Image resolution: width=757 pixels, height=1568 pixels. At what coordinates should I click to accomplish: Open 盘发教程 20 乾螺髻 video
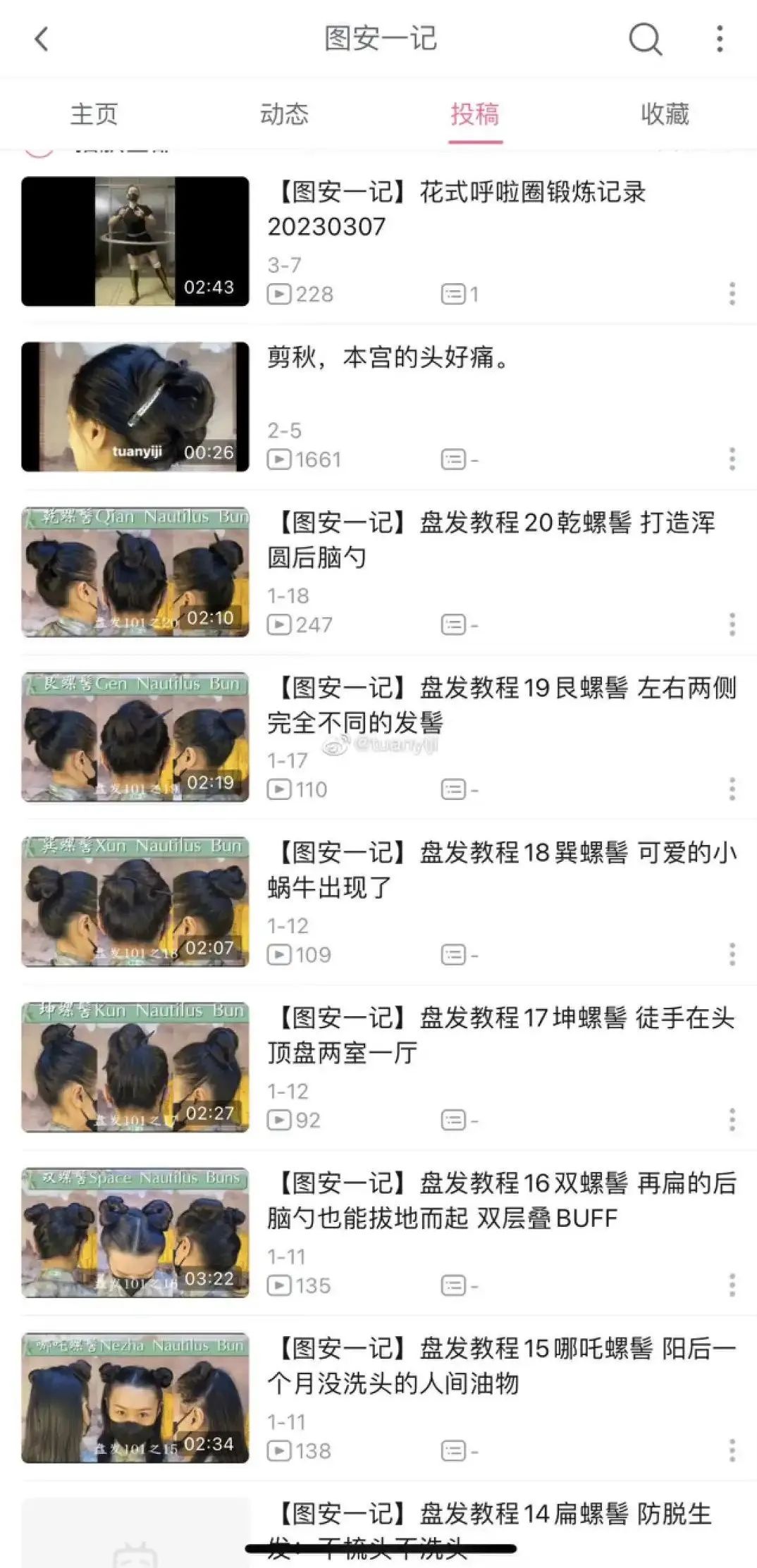pyautogui.click(x=135, y=572)
